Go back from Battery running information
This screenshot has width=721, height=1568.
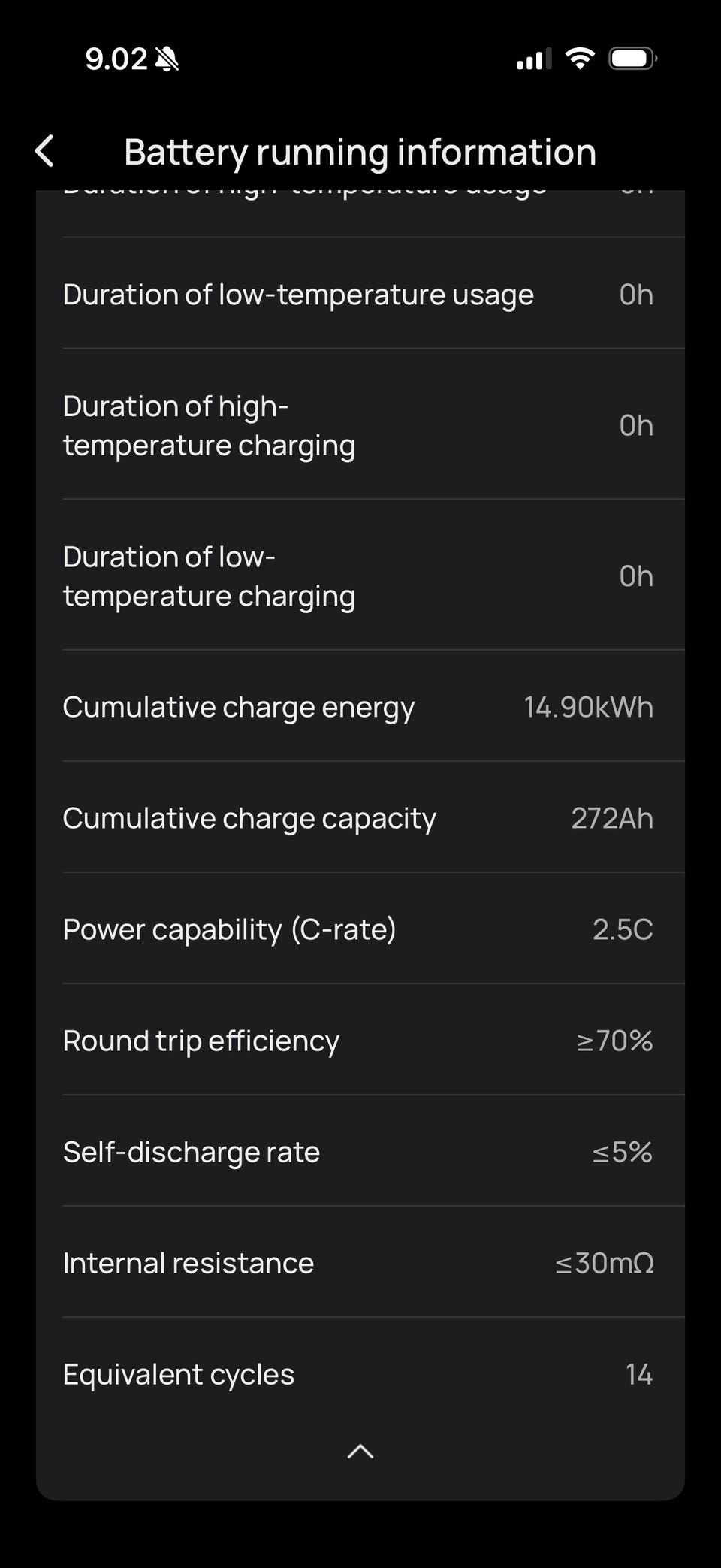pos(45,151)
